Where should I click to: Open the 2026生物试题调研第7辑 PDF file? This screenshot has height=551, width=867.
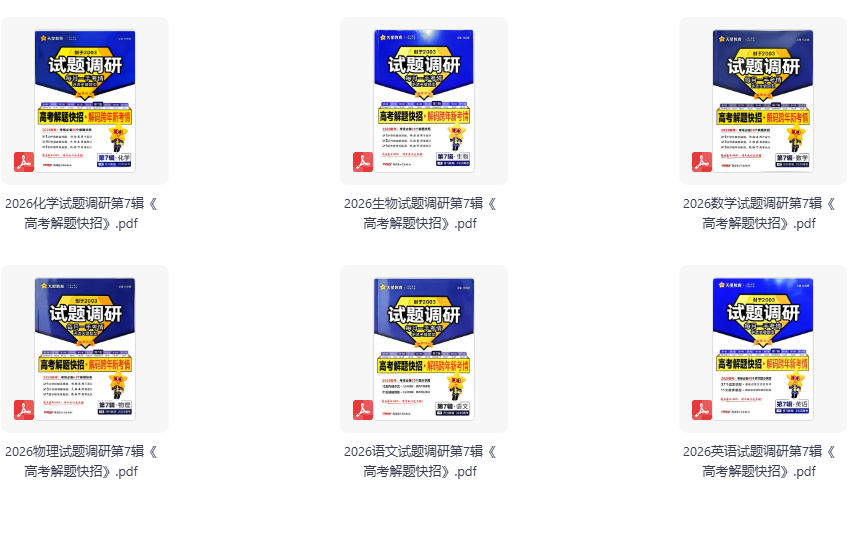pyautogui.click(x=424, y=101)
